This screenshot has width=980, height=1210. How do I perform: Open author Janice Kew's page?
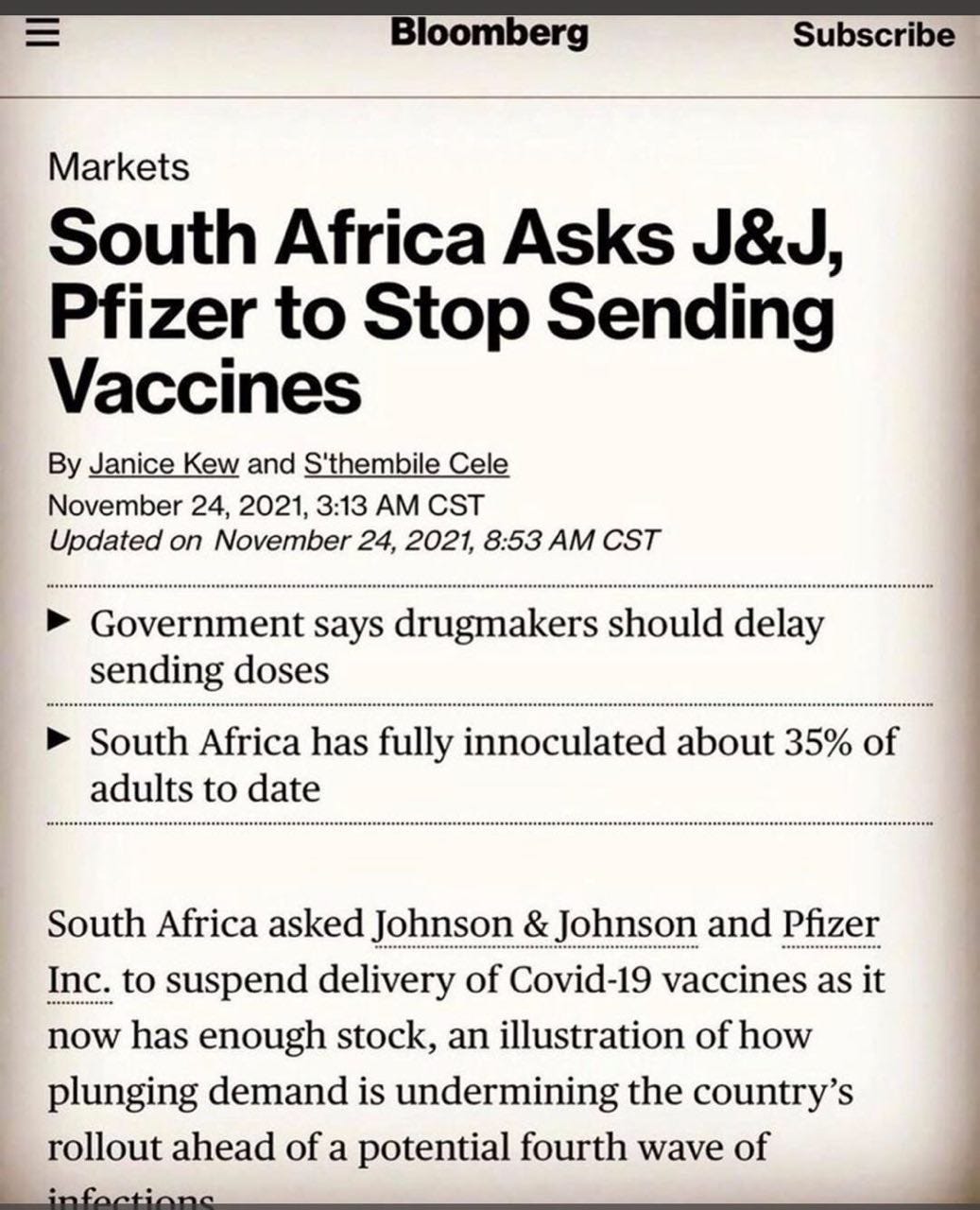(163, 464)
